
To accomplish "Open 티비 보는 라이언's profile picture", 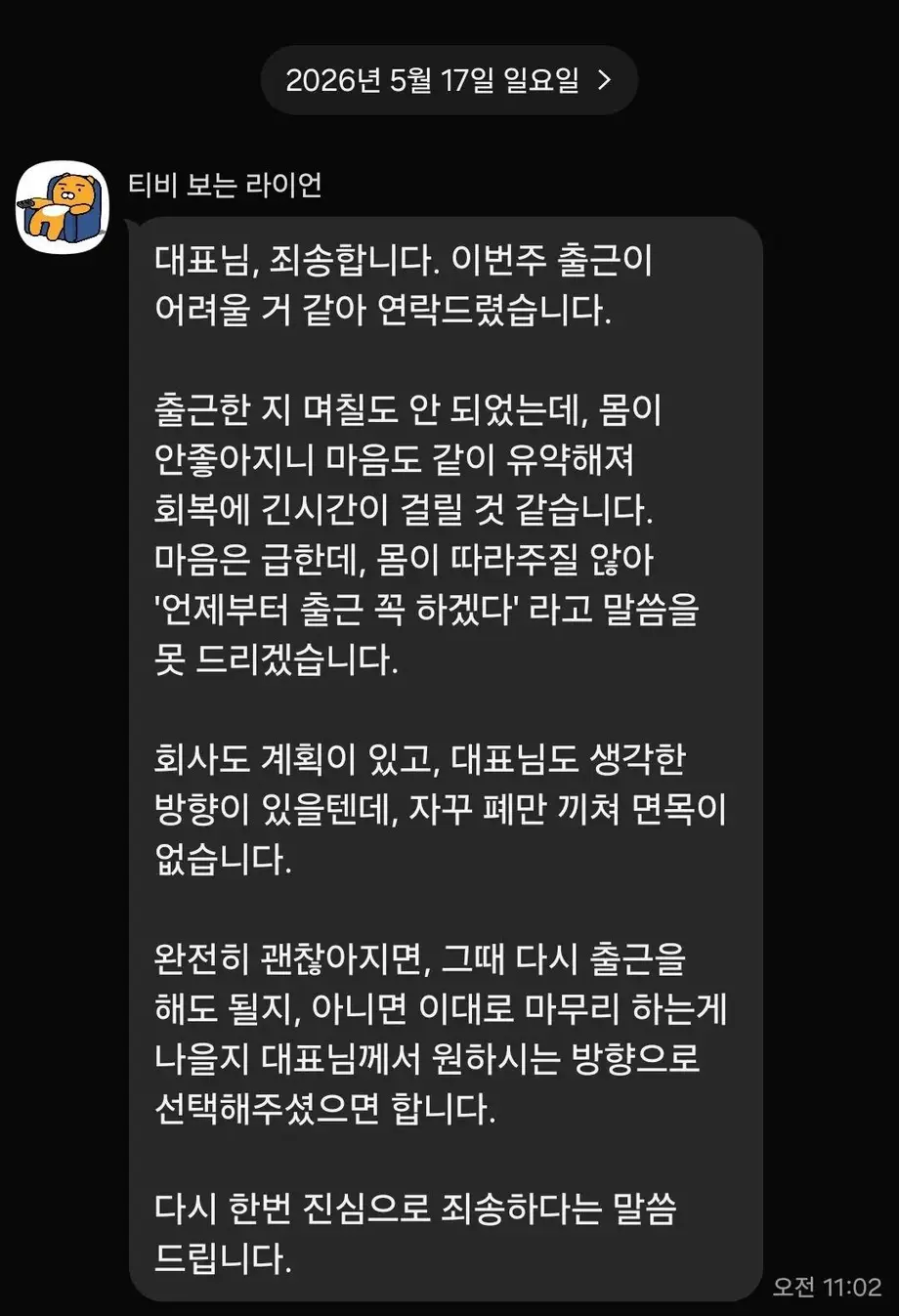I will click(x=63, y=207).
